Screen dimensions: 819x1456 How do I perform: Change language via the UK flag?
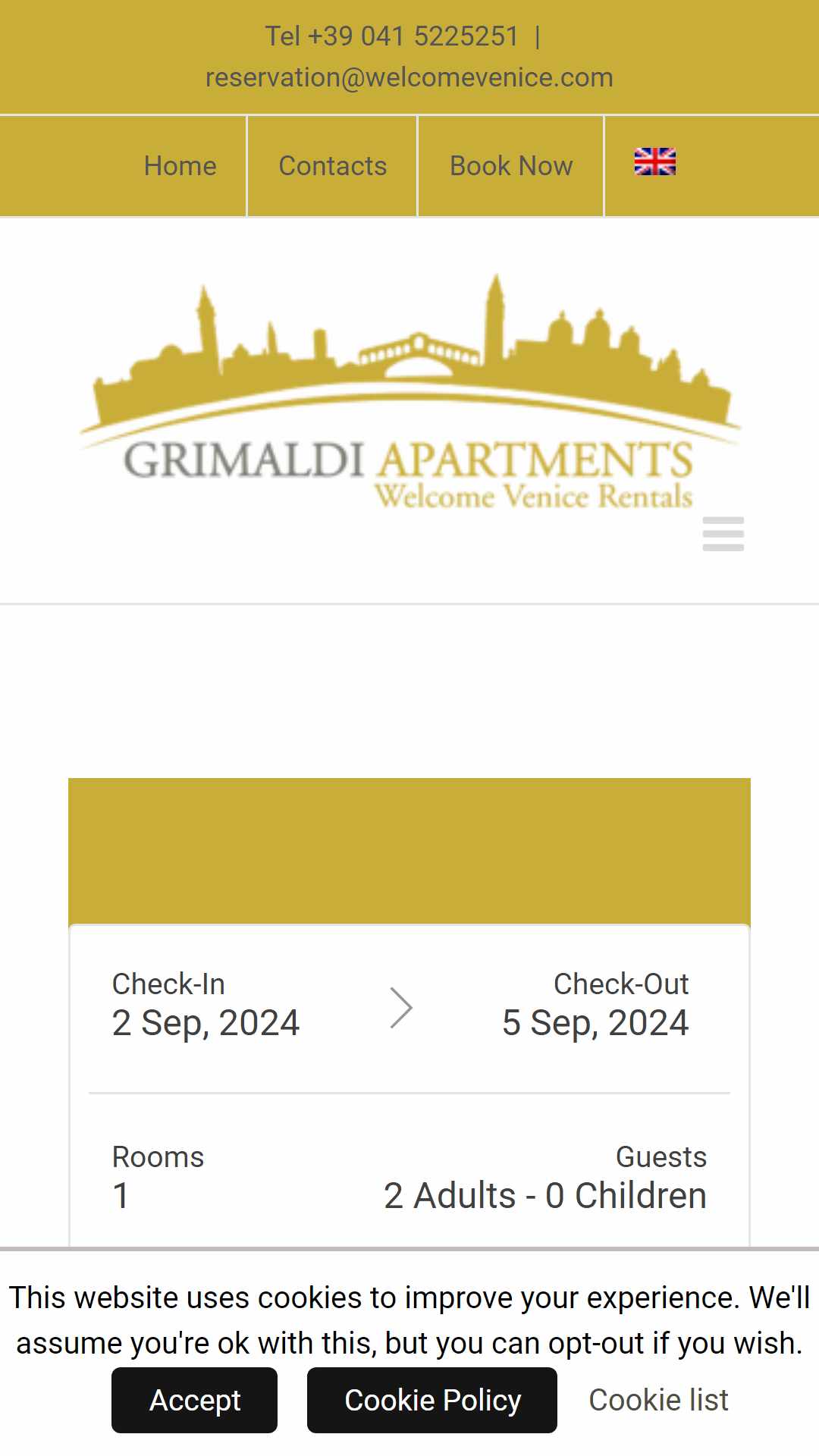[x=655, y=162]
